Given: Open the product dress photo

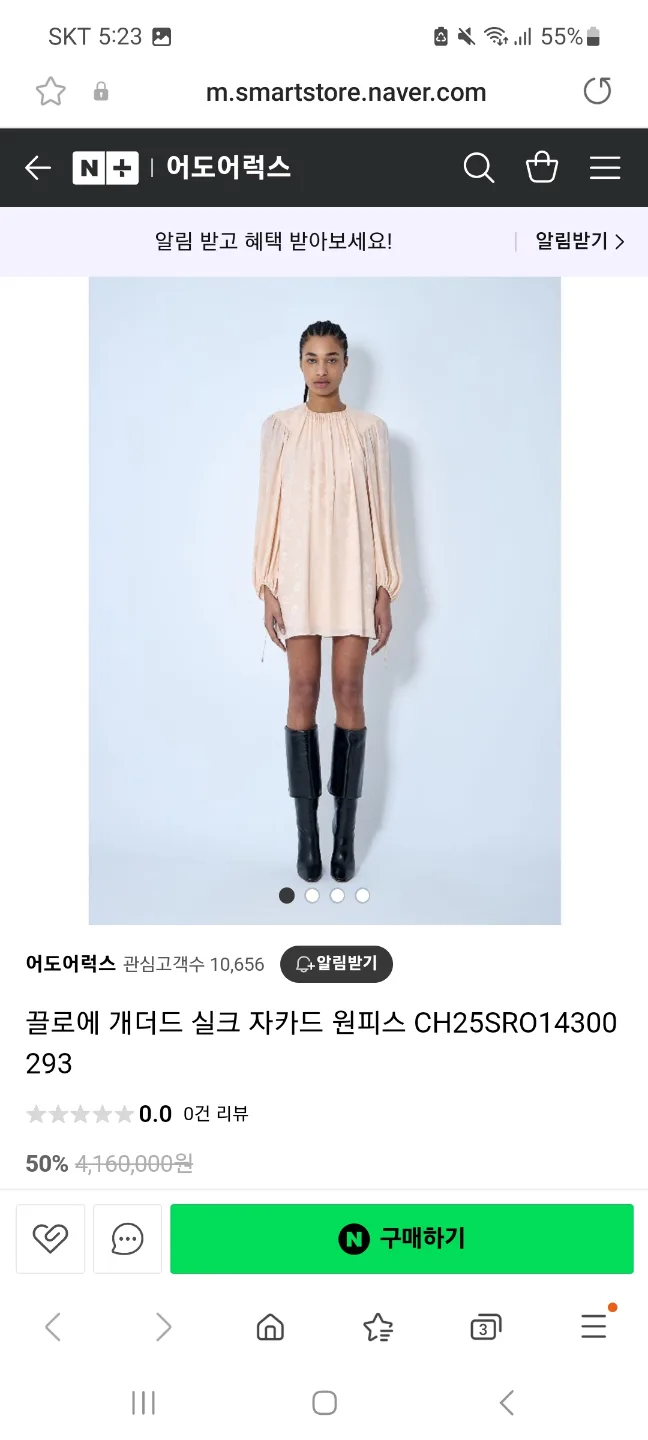Looking at the screenshot, I should coord(325,600).
